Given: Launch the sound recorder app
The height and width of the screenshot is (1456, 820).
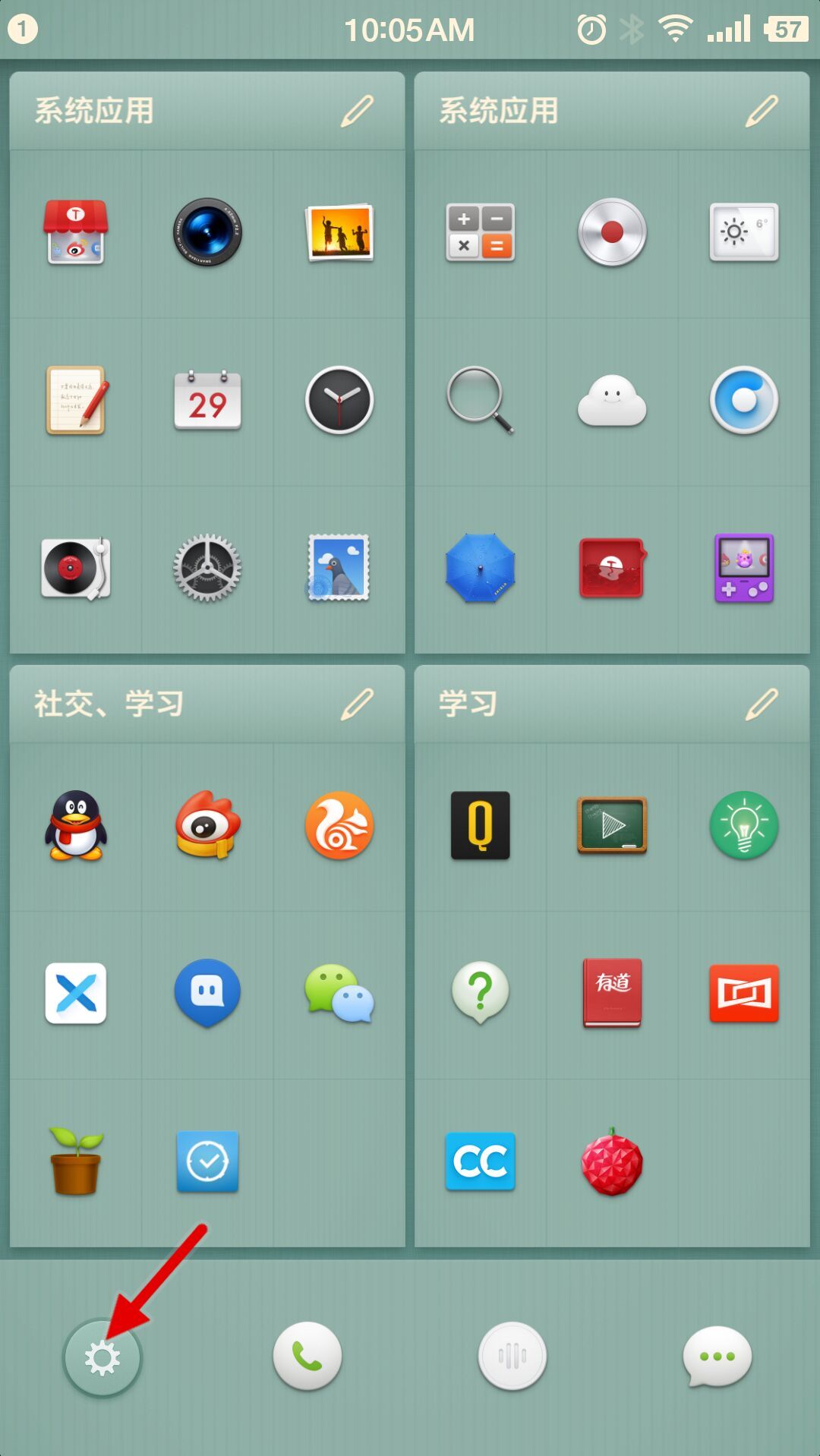Looking at the screenshot, I should coord(612,232).
